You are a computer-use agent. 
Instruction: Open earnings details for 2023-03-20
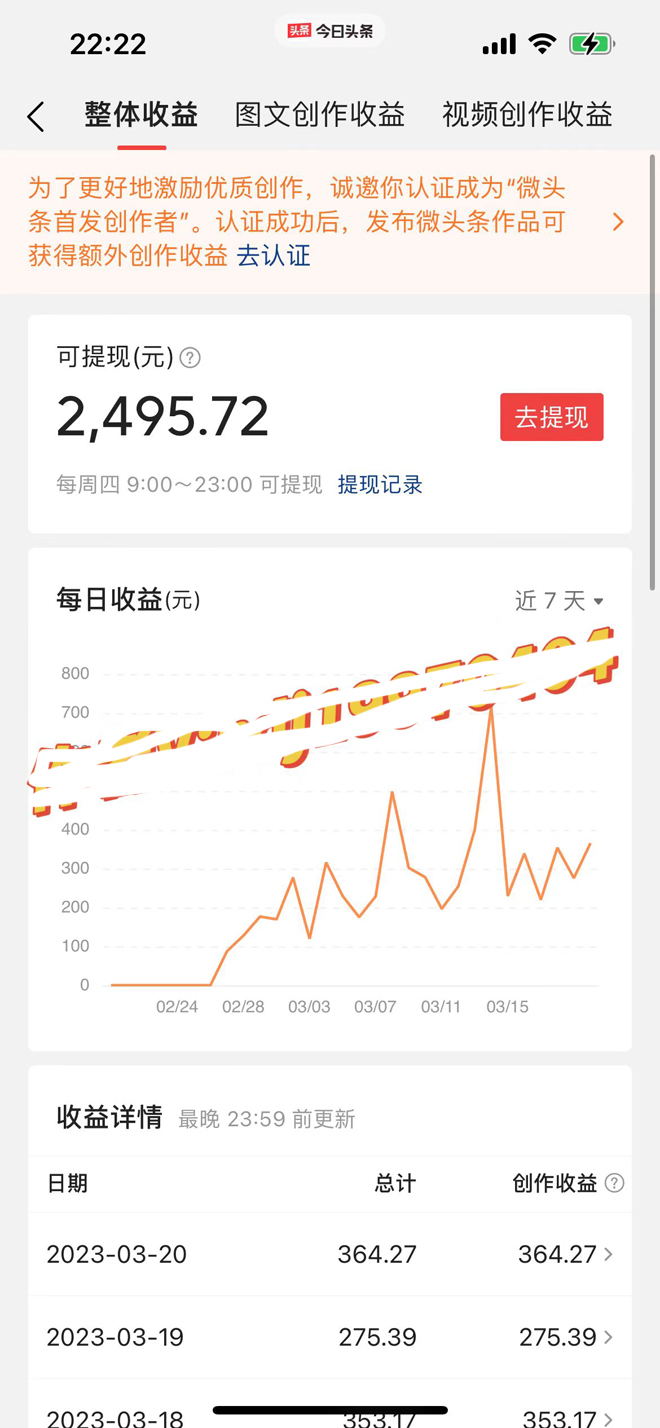[330, 1254]
